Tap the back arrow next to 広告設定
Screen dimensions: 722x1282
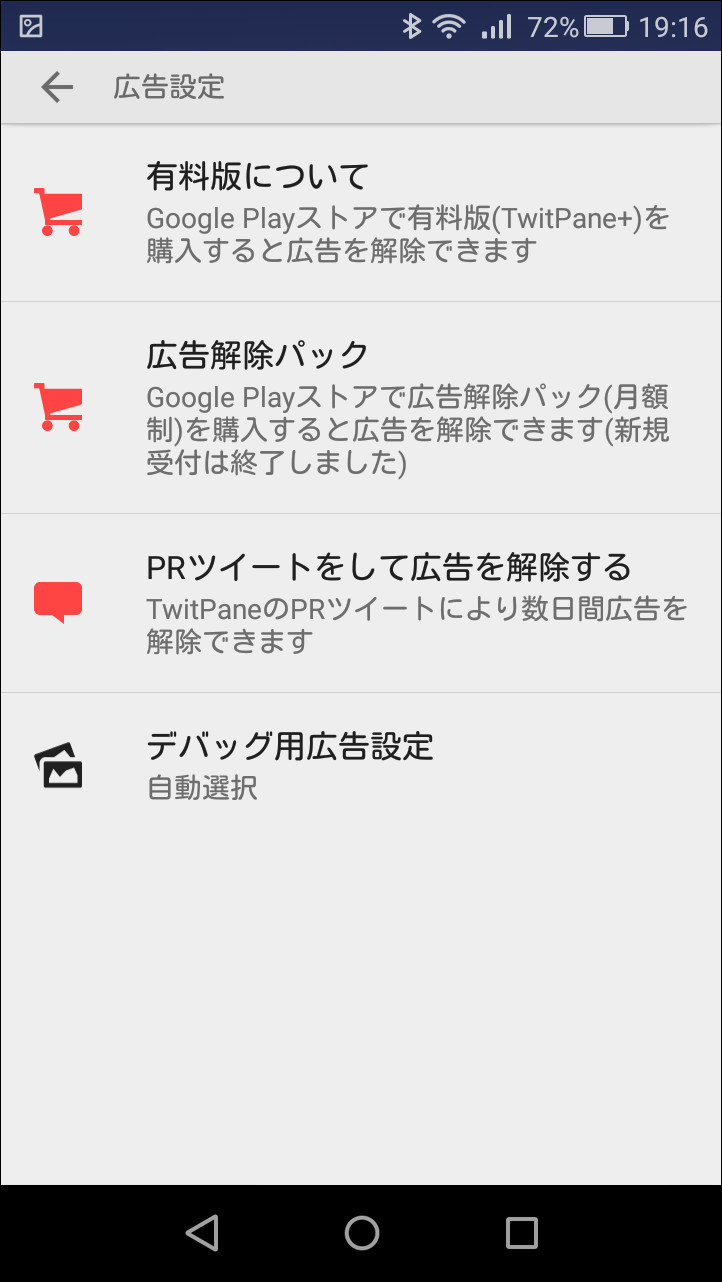(57, 87)
